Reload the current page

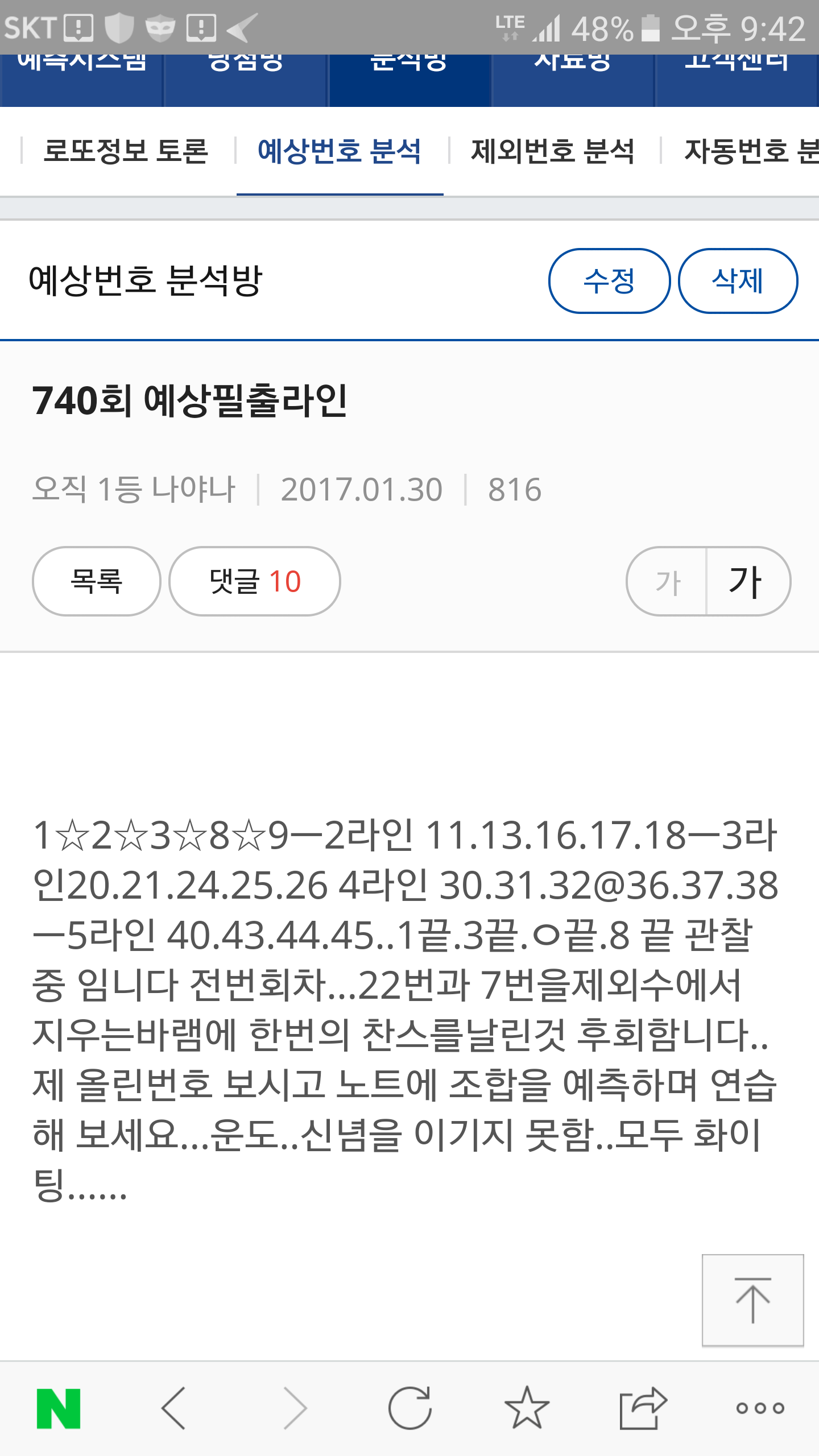pos(410,1409)
